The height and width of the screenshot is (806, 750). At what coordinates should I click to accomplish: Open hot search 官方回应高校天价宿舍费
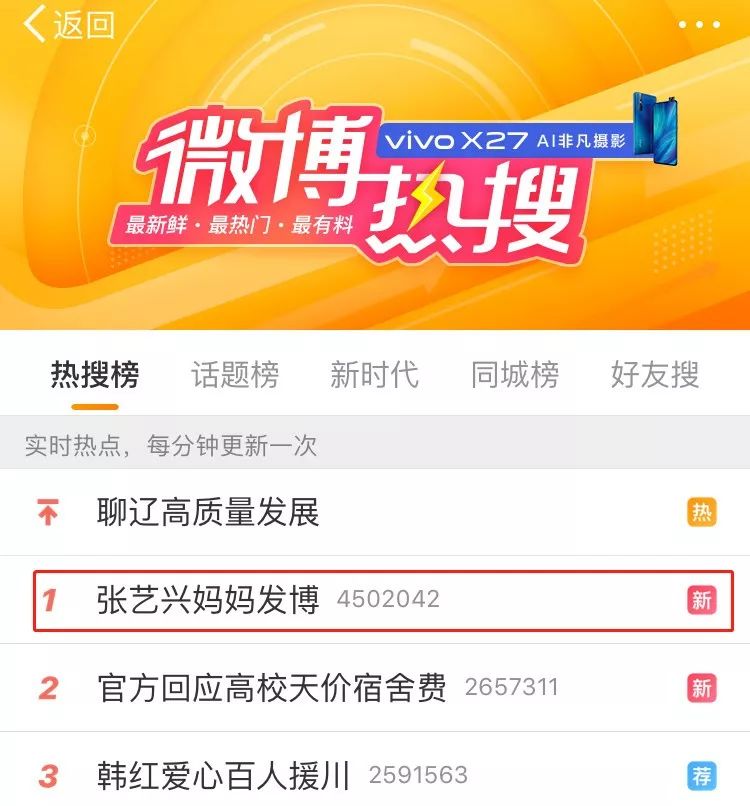272,688
